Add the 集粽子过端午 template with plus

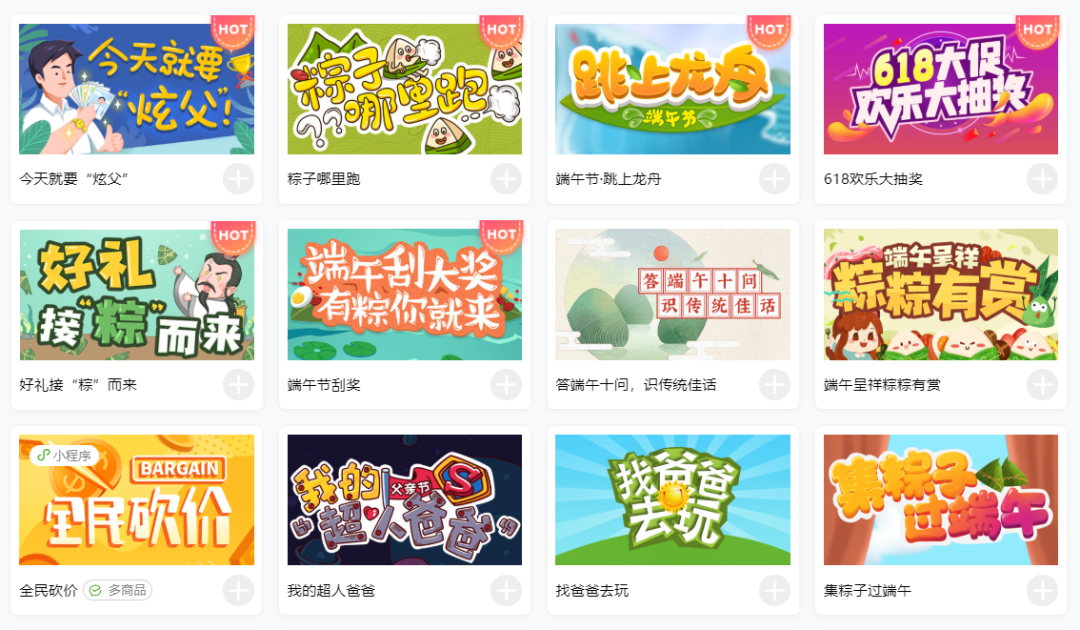pos(1042,590)
